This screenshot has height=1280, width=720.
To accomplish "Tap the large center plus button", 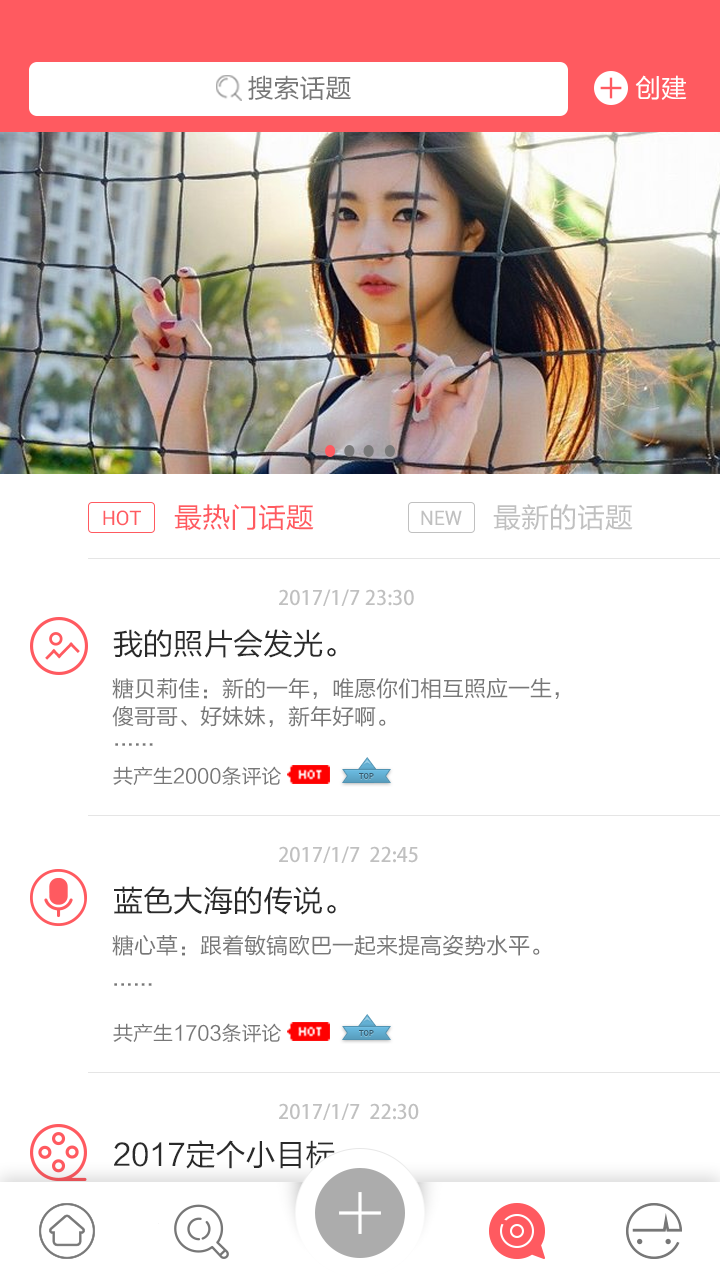I will click(x=358, y=1211).
